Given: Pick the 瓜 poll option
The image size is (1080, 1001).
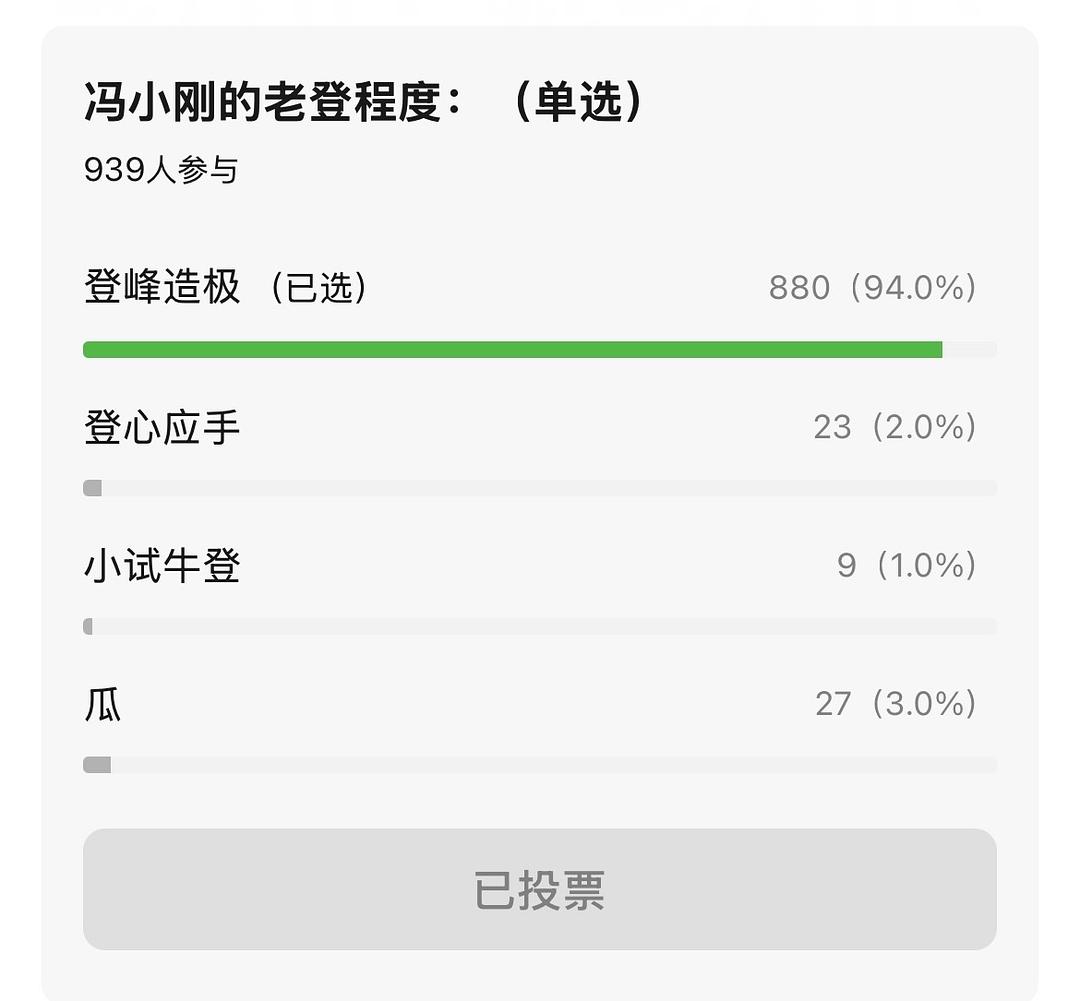Looking at the screenshot, I should point(103,705).
